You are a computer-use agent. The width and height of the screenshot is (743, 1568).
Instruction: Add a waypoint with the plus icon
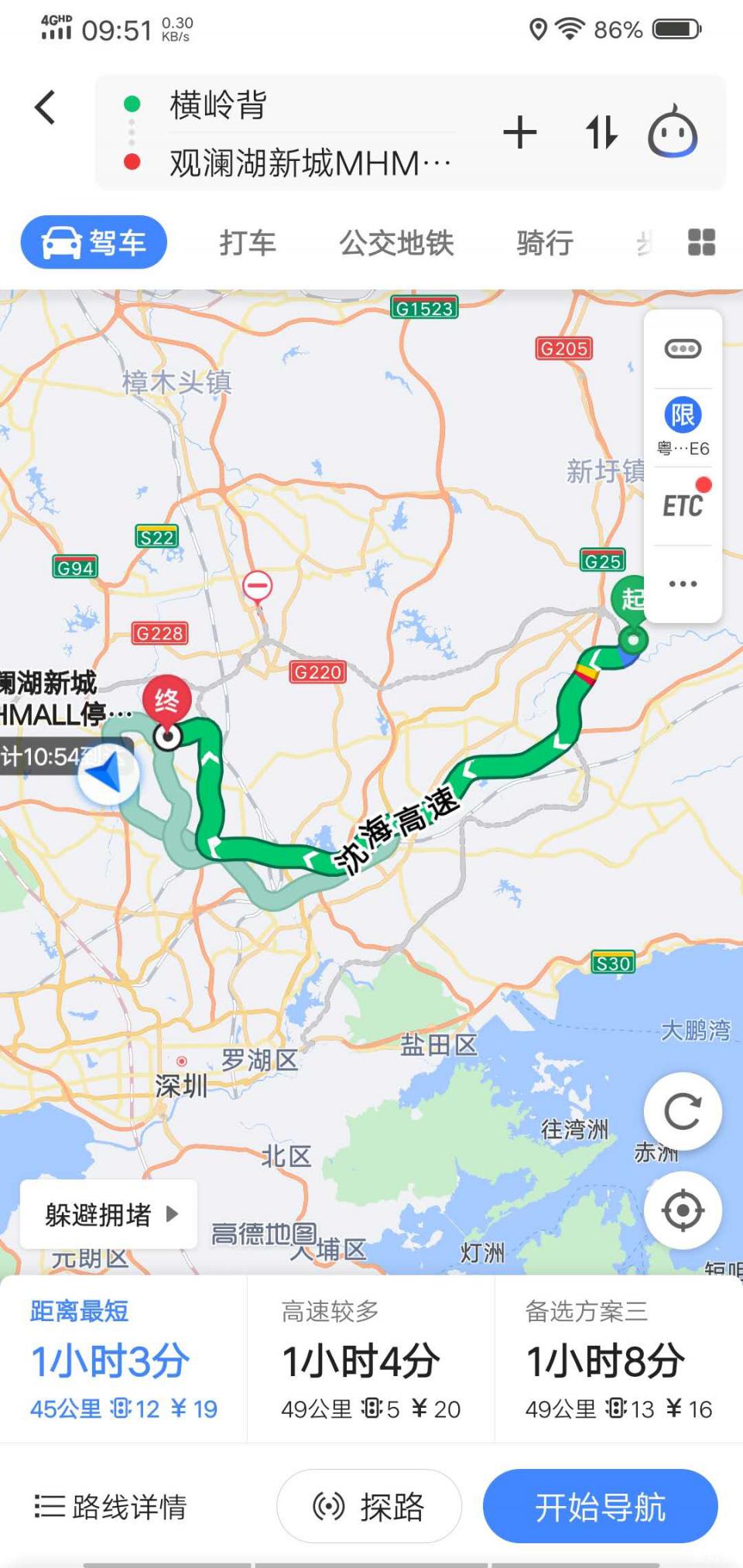coord(520,132)
